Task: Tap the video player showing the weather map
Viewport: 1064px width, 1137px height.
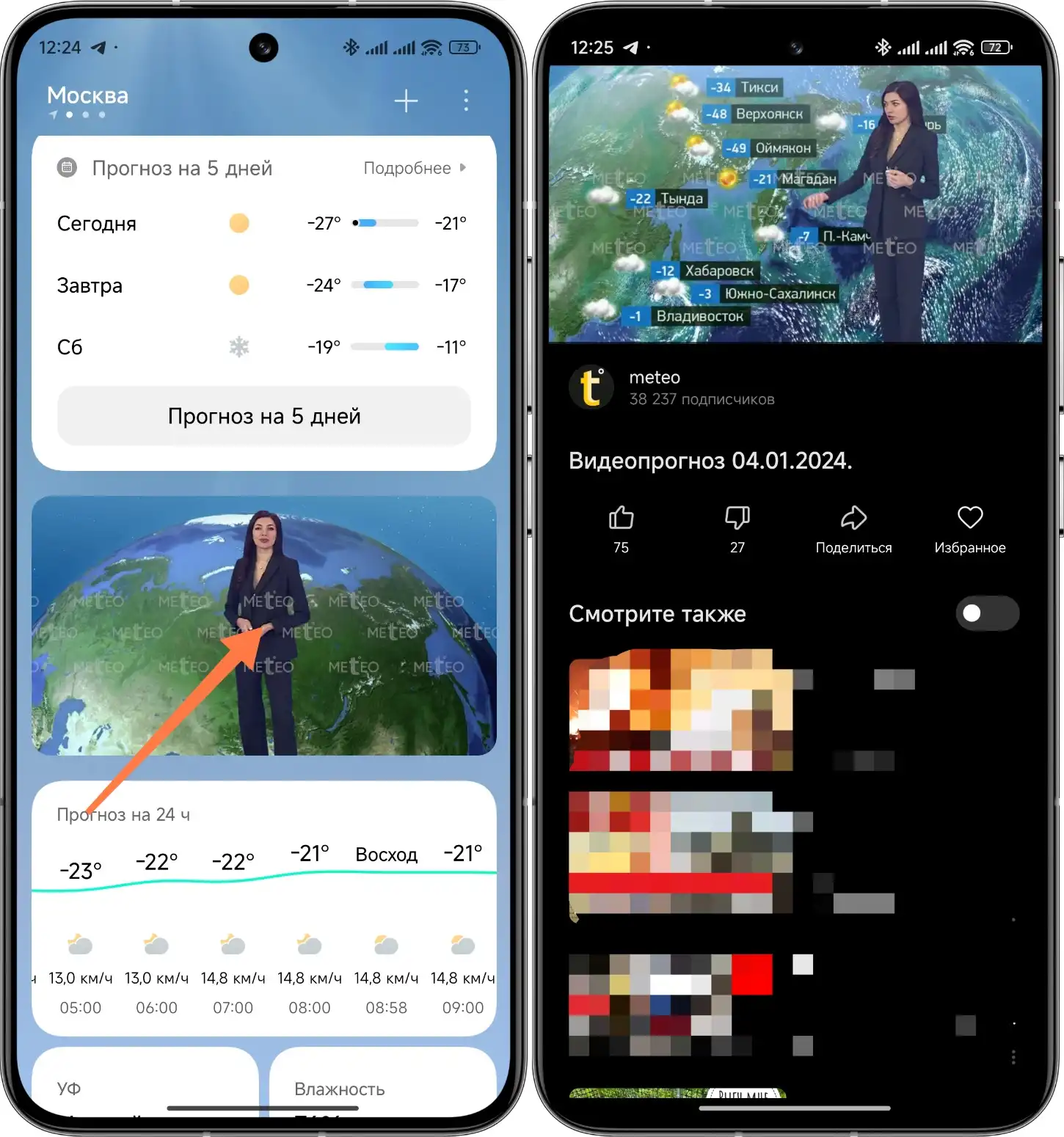Action: (795, 204)
